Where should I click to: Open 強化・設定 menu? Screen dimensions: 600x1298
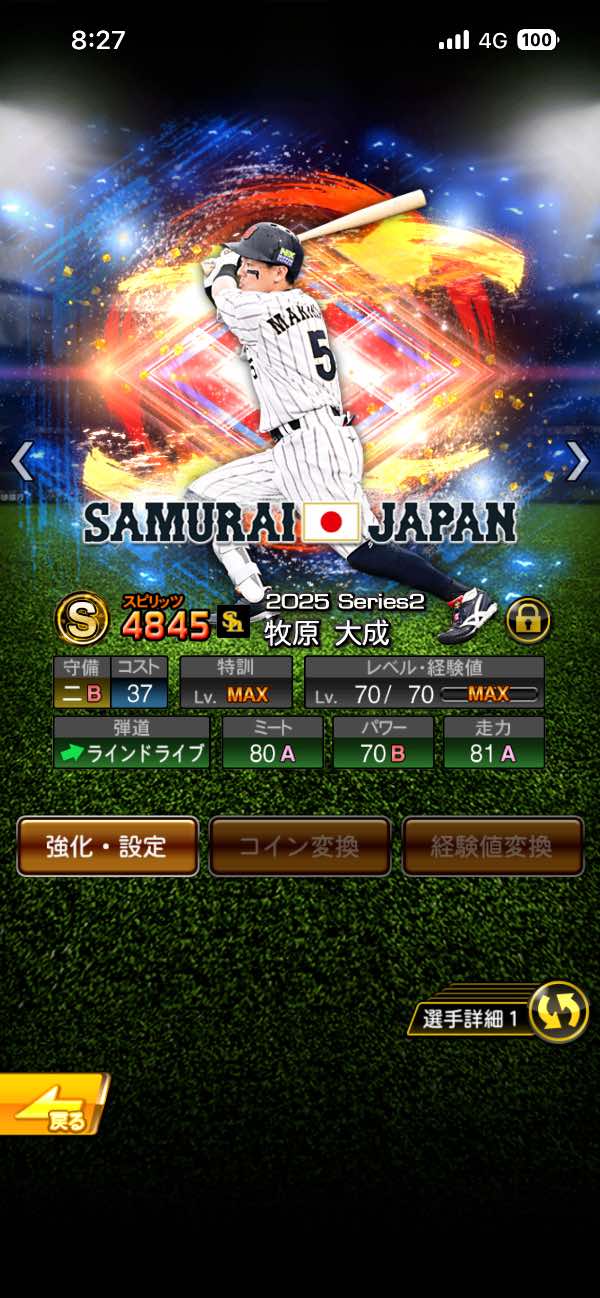click(107, 846)
